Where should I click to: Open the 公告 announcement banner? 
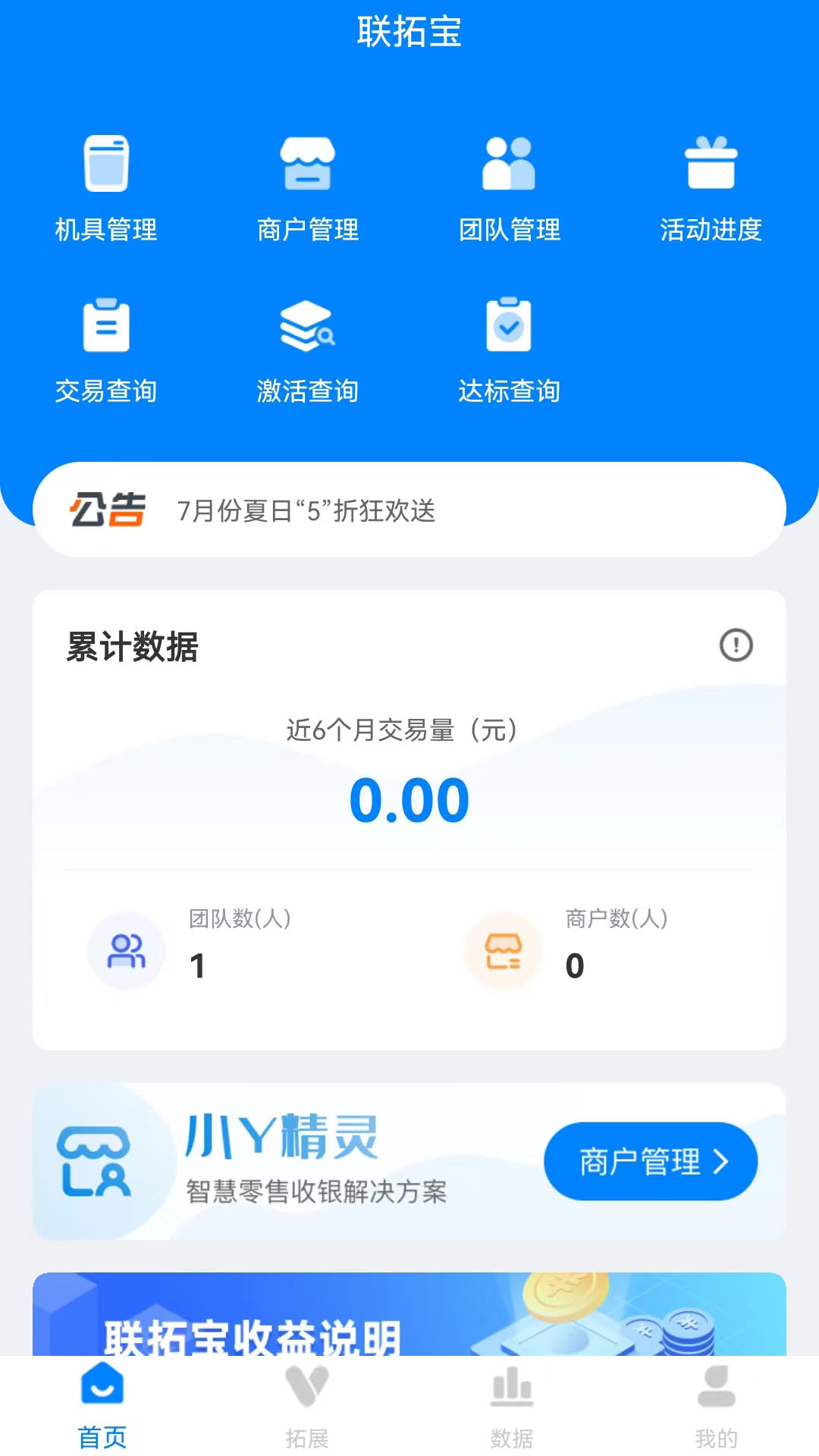coord(409,510)
